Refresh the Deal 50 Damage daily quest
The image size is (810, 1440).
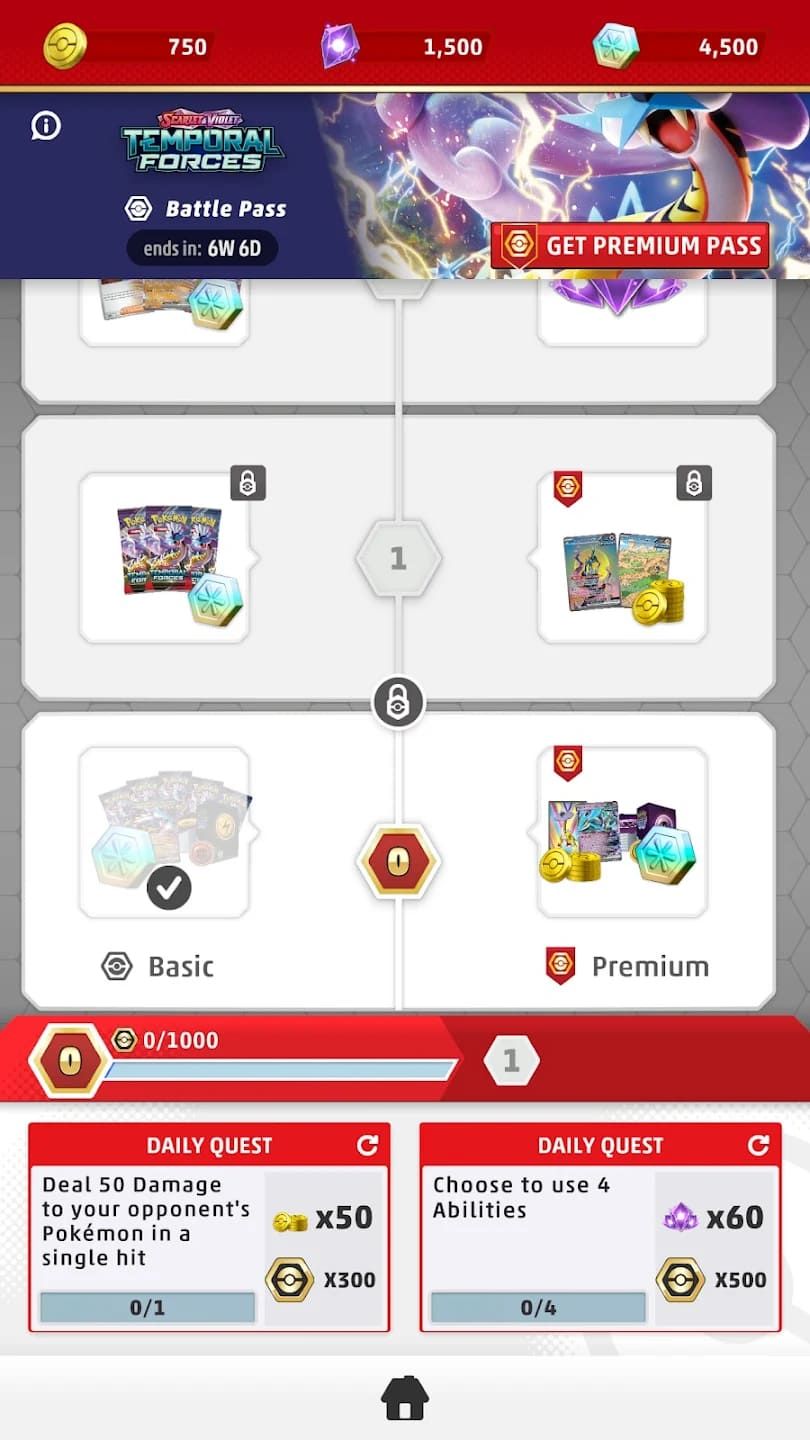[367, 1145]
